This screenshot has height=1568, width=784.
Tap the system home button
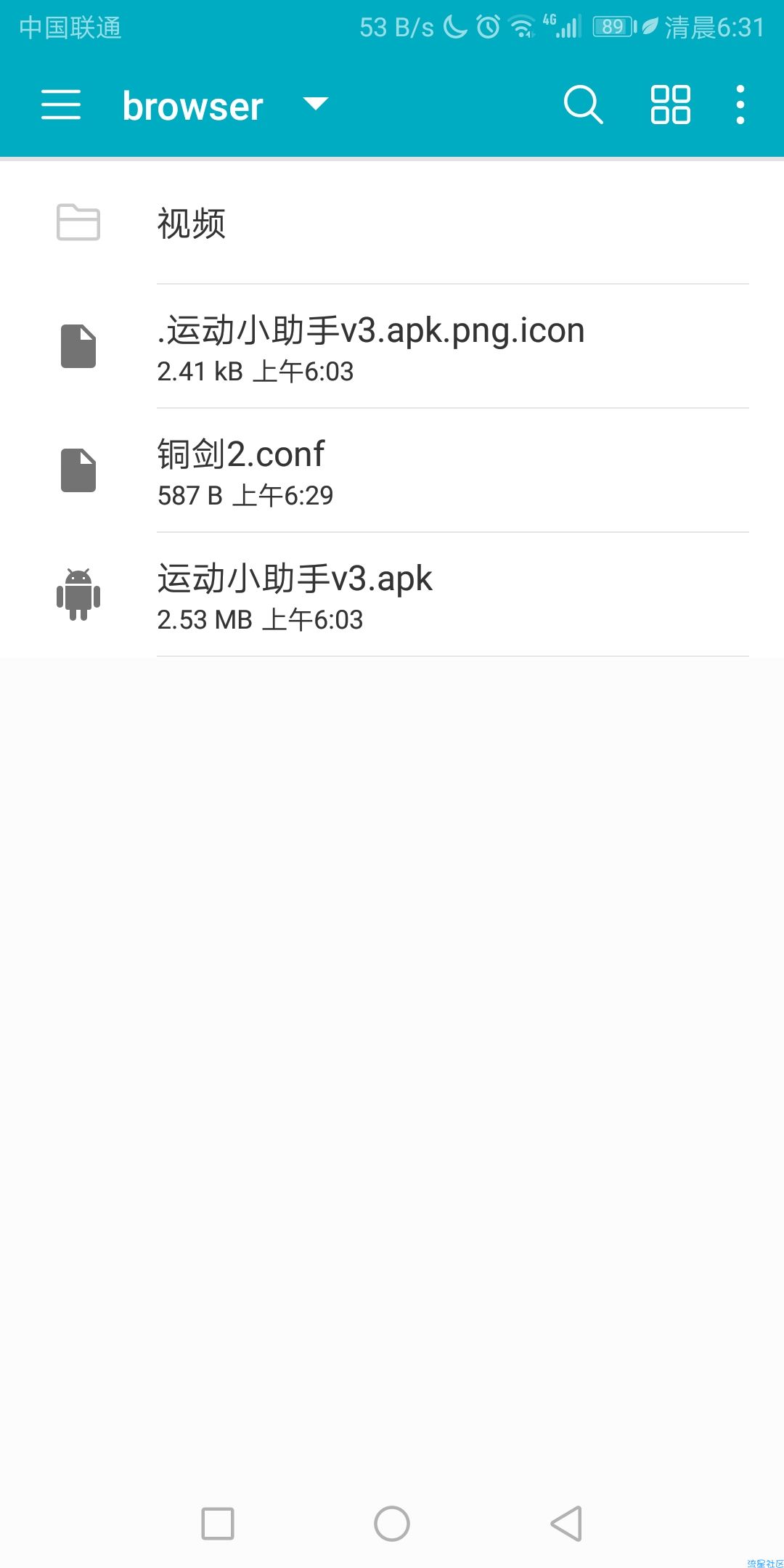point(392,1523)
